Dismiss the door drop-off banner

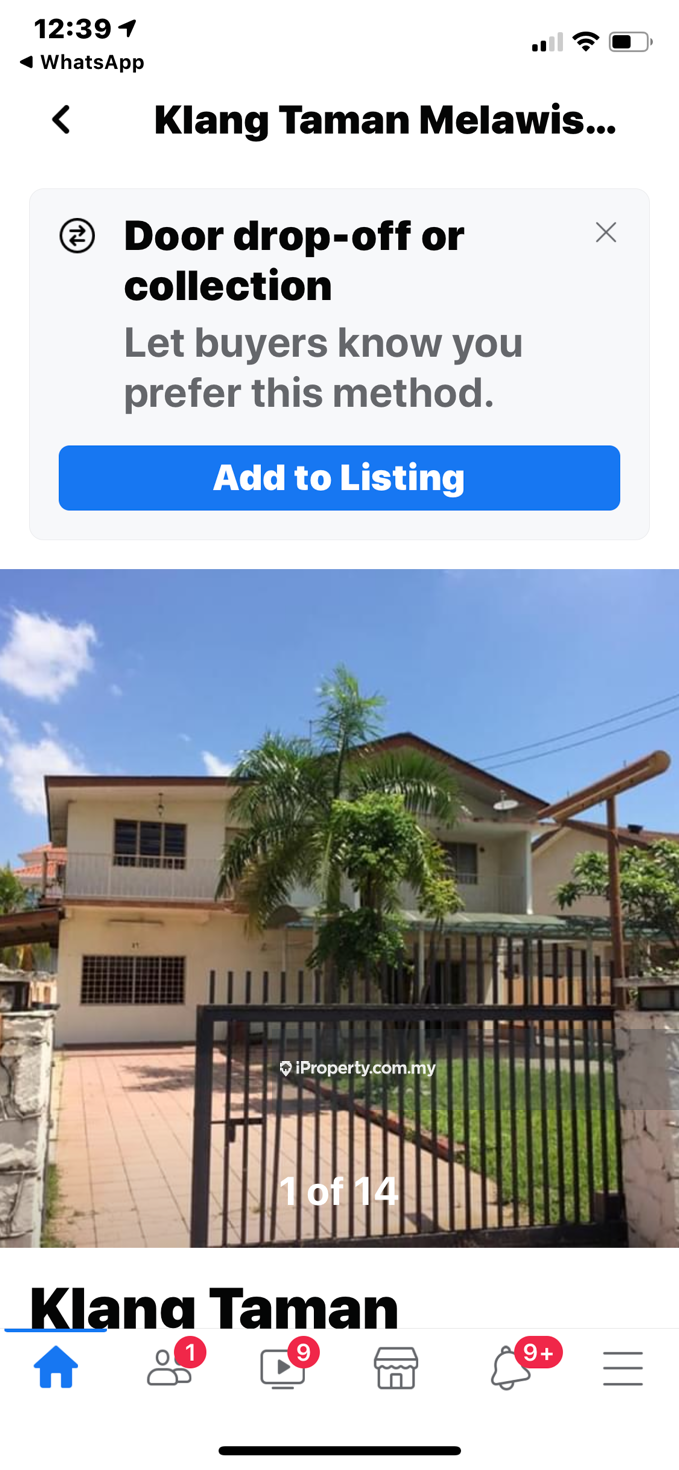(x=605, y=233)
